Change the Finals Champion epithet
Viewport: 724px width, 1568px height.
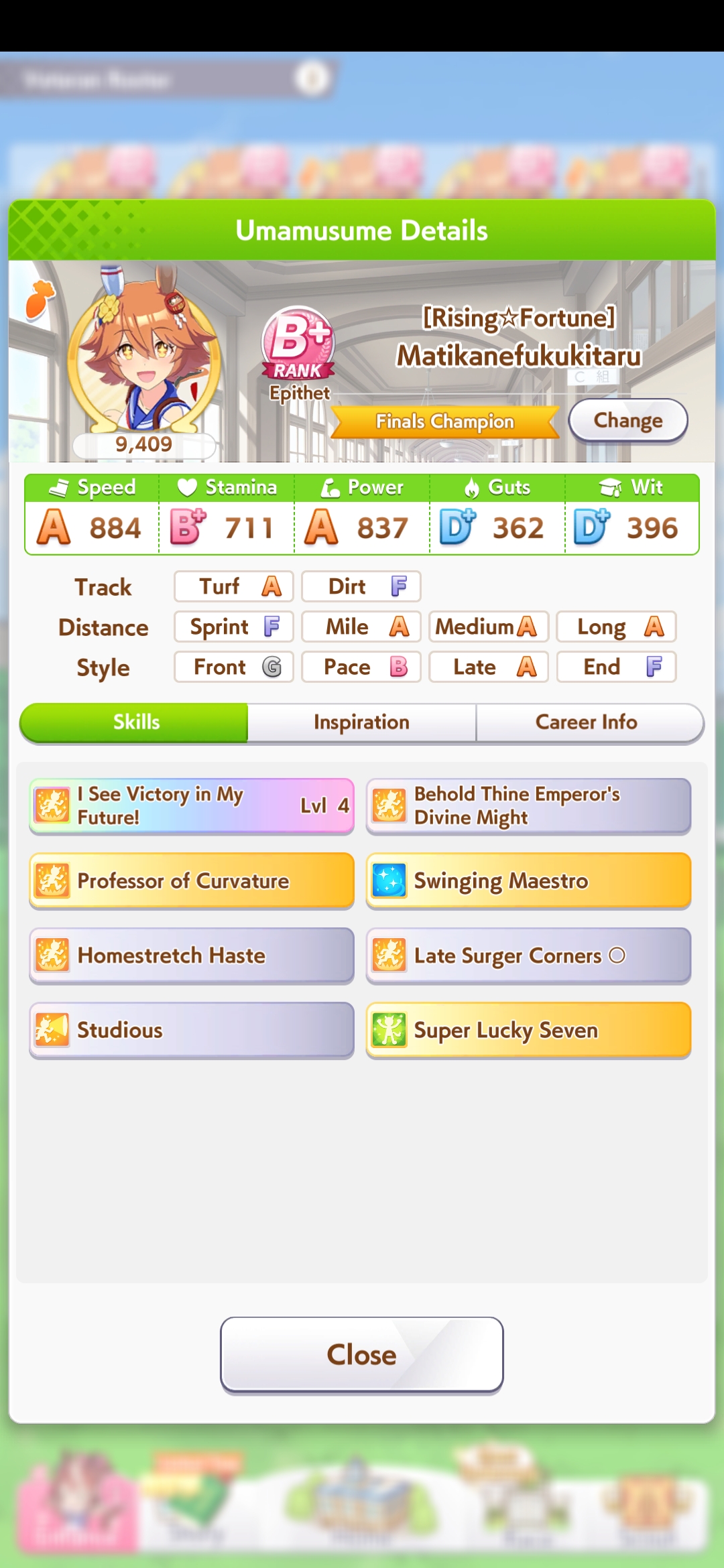click(627, 421)
